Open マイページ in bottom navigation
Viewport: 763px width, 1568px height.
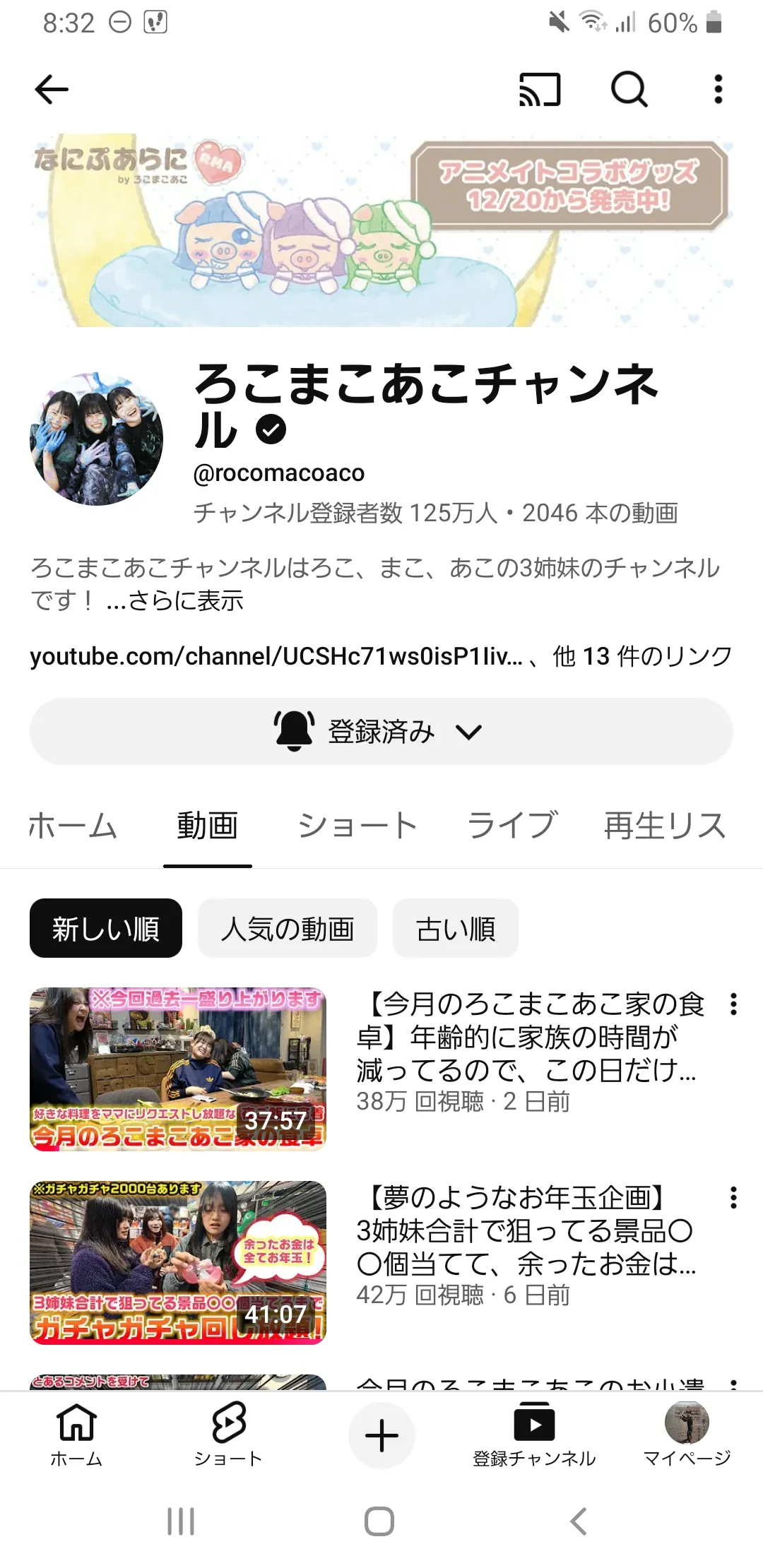tap(687, 1435)
